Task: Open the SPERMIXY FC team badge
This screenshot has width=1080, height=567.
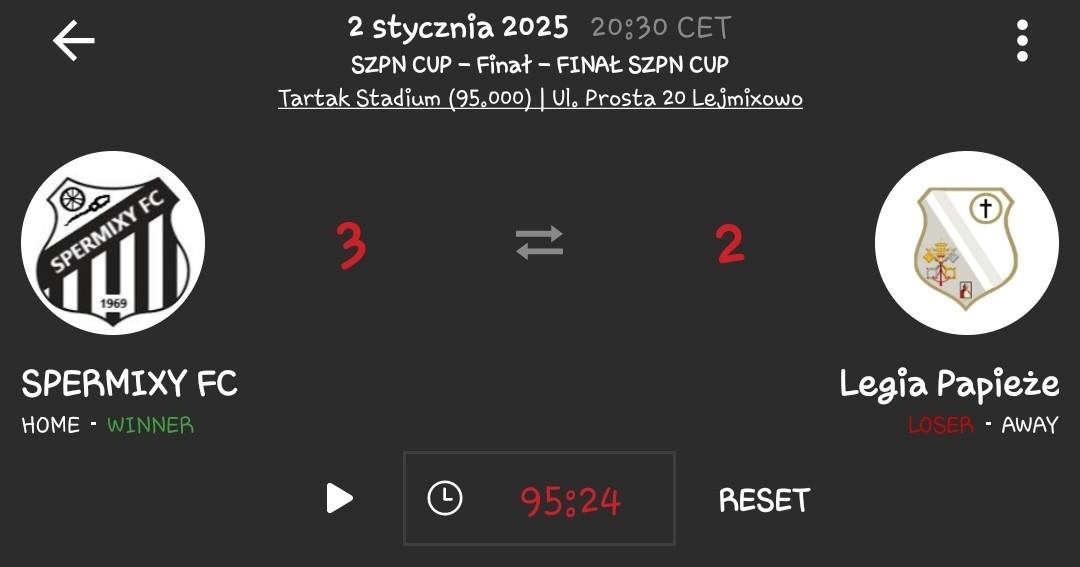Action: 113,243
